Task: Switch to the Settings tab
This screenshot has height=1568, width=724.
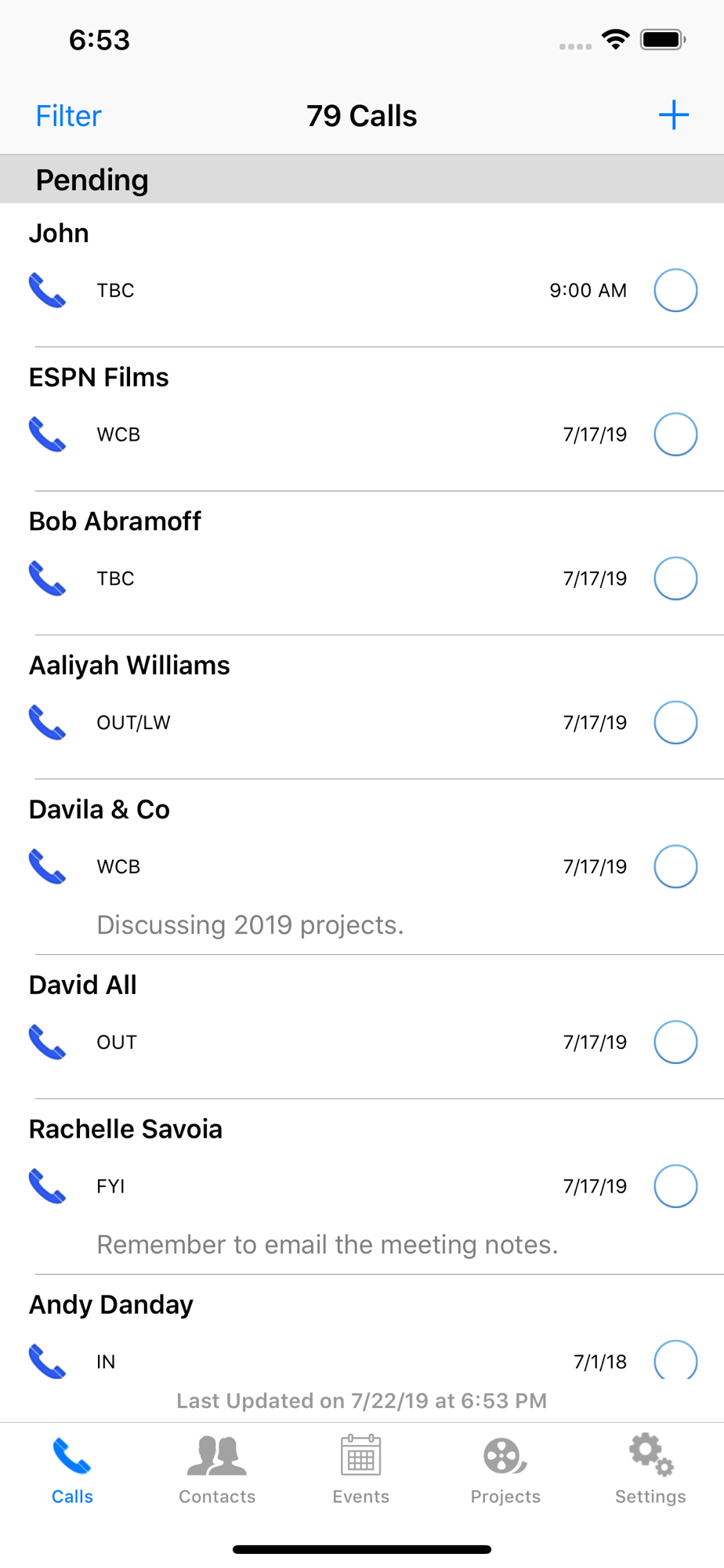Action: pyautogui.click(x=650, y=1470)
